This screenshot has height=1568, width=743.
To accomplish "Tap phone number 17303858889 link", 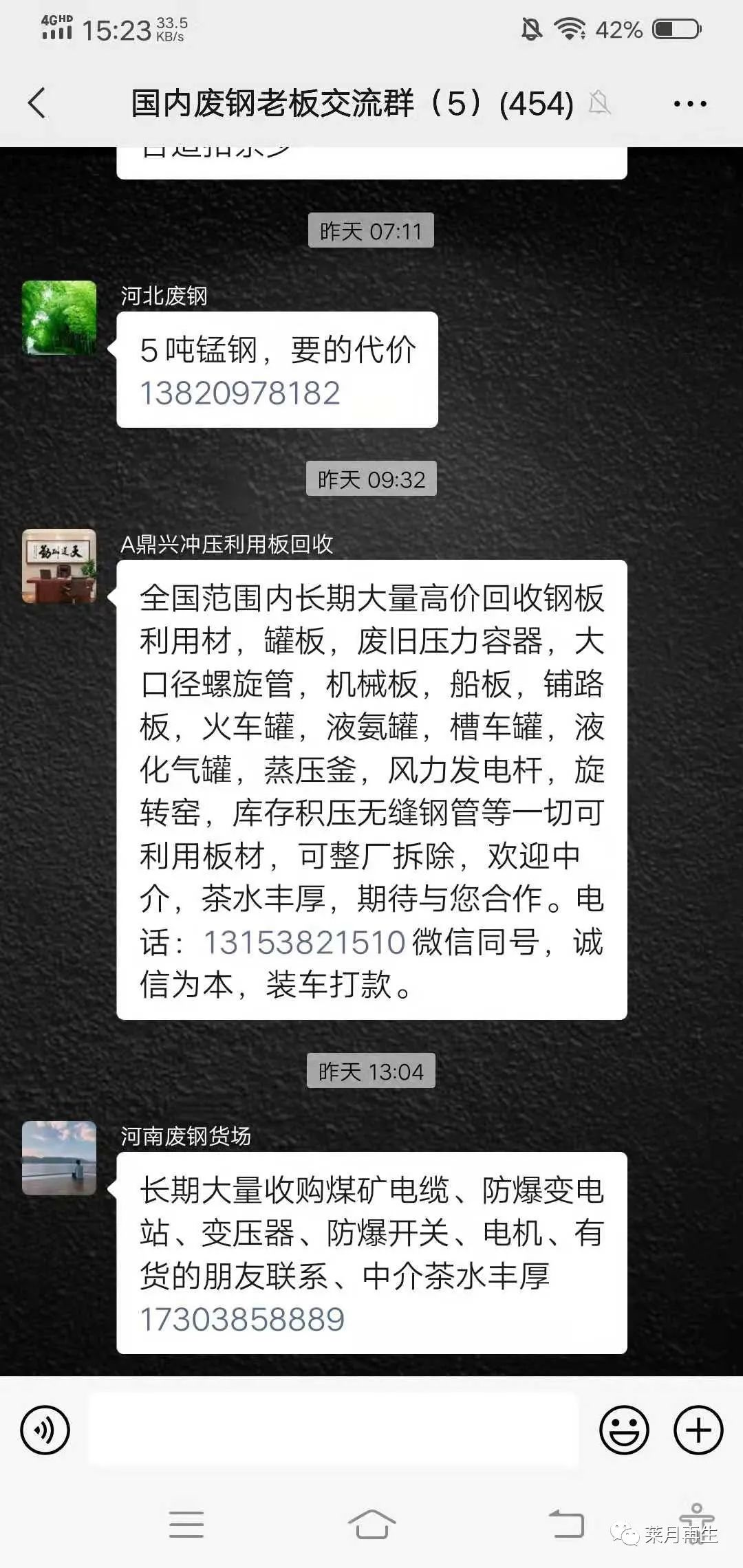I will click(242, 1319).
